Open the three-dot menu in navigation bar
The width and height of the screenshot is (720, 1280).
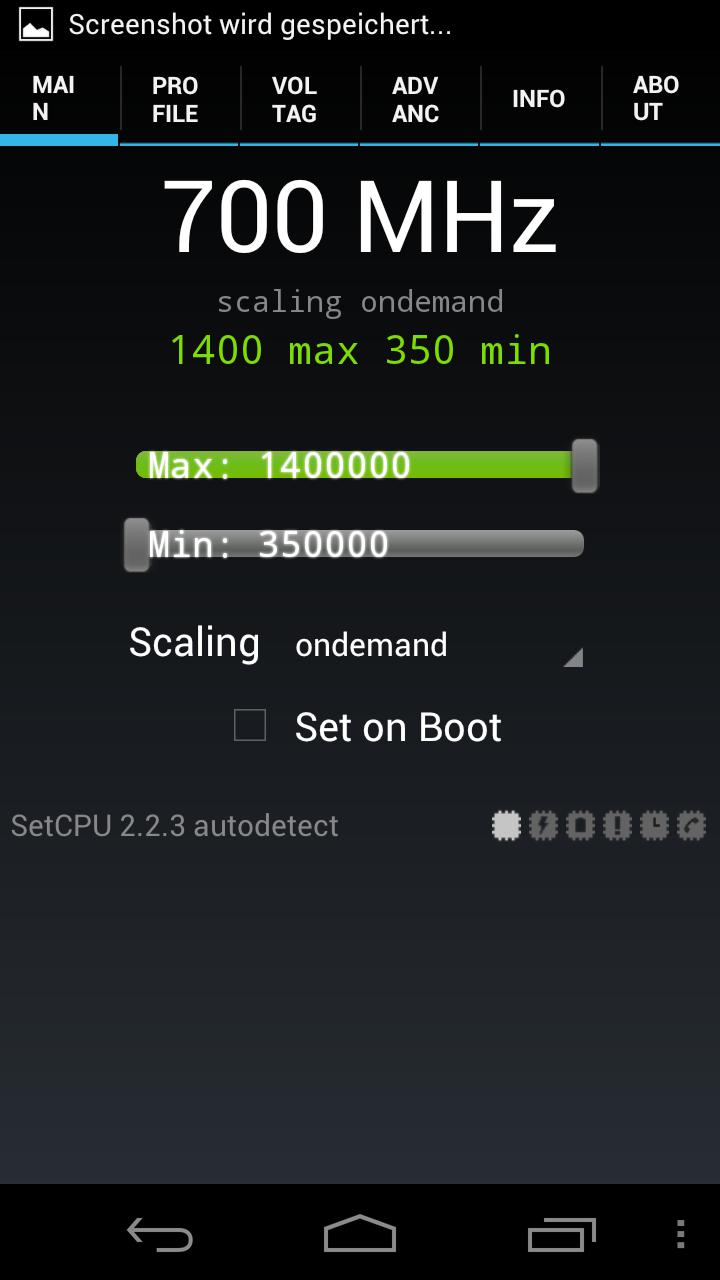680,1234
